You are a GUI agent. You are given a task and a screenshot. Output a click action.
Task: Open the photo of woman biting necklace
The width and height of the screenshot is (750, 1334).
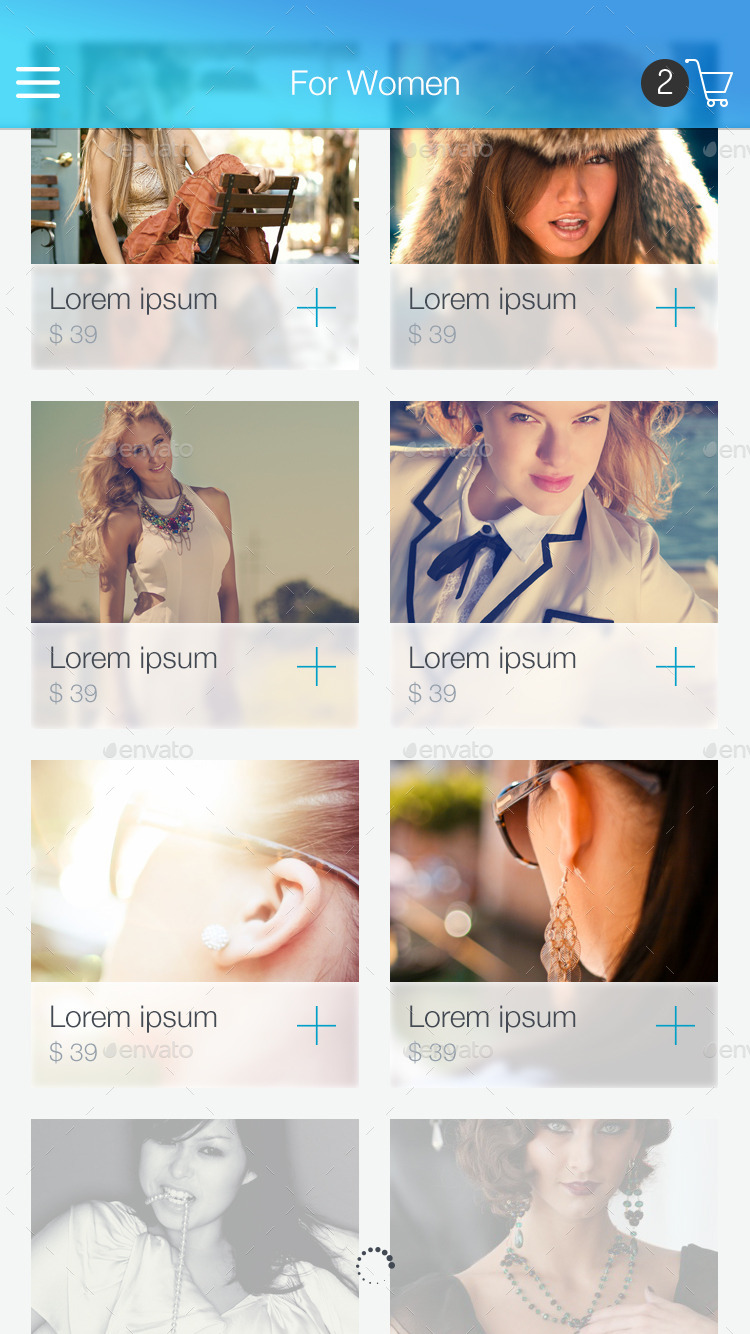click(195, 1225)
